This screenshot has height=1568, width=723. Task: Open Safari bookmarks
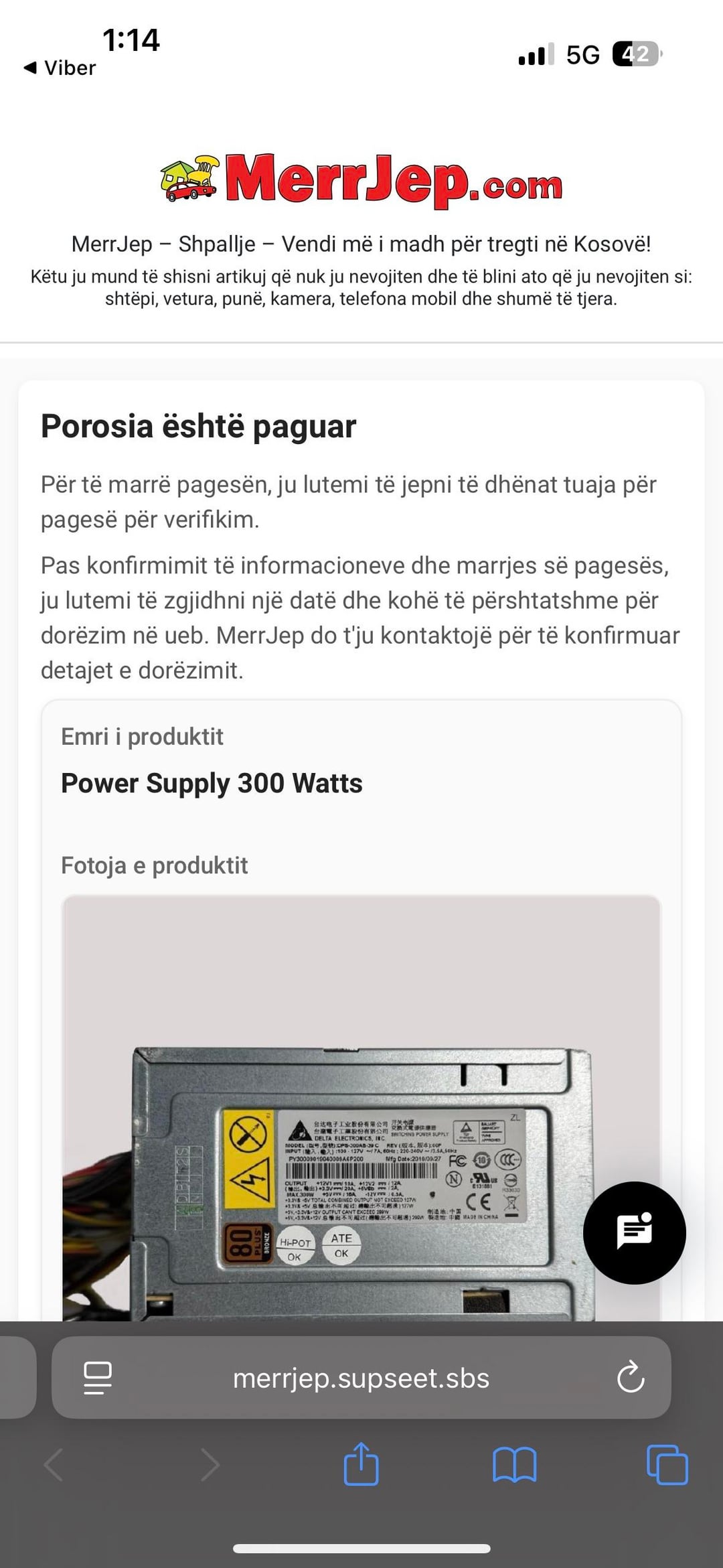(x=514, y=1464)
